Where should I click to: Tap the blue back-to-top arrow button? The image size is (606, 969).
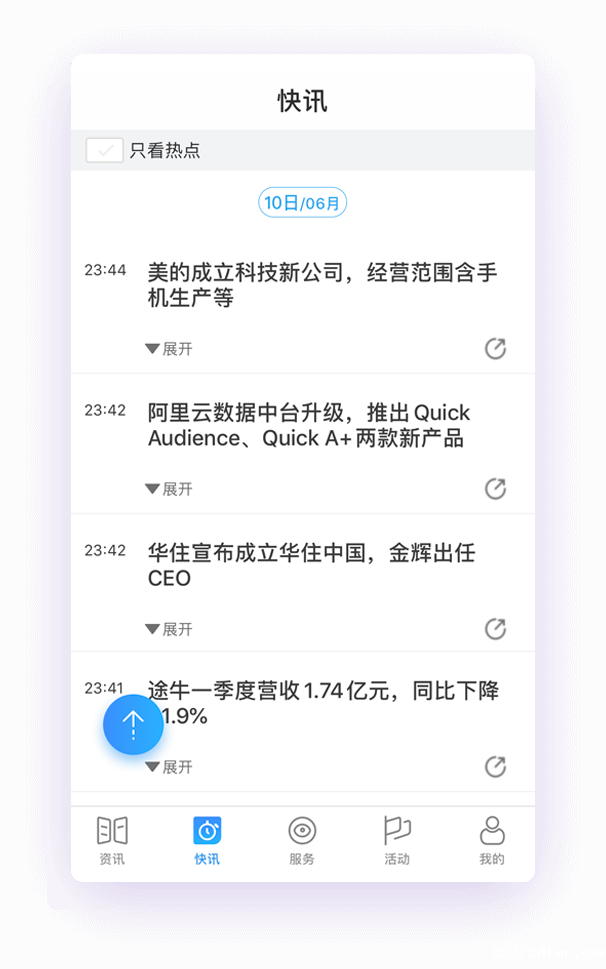click(x=133, y=723)
